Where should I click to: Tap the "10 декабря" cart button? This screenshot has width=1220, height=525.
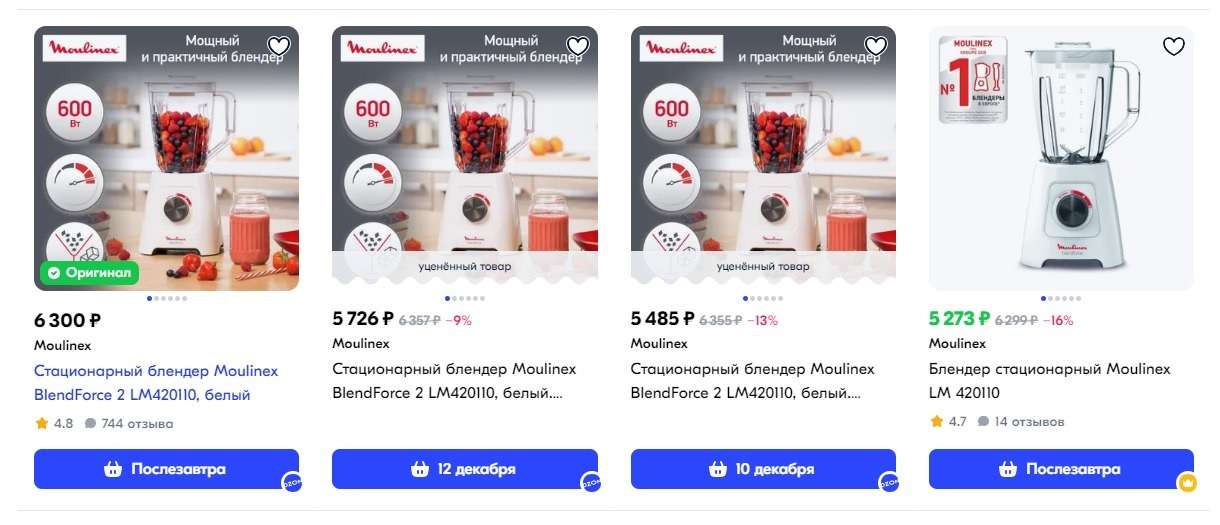point(763,469)
